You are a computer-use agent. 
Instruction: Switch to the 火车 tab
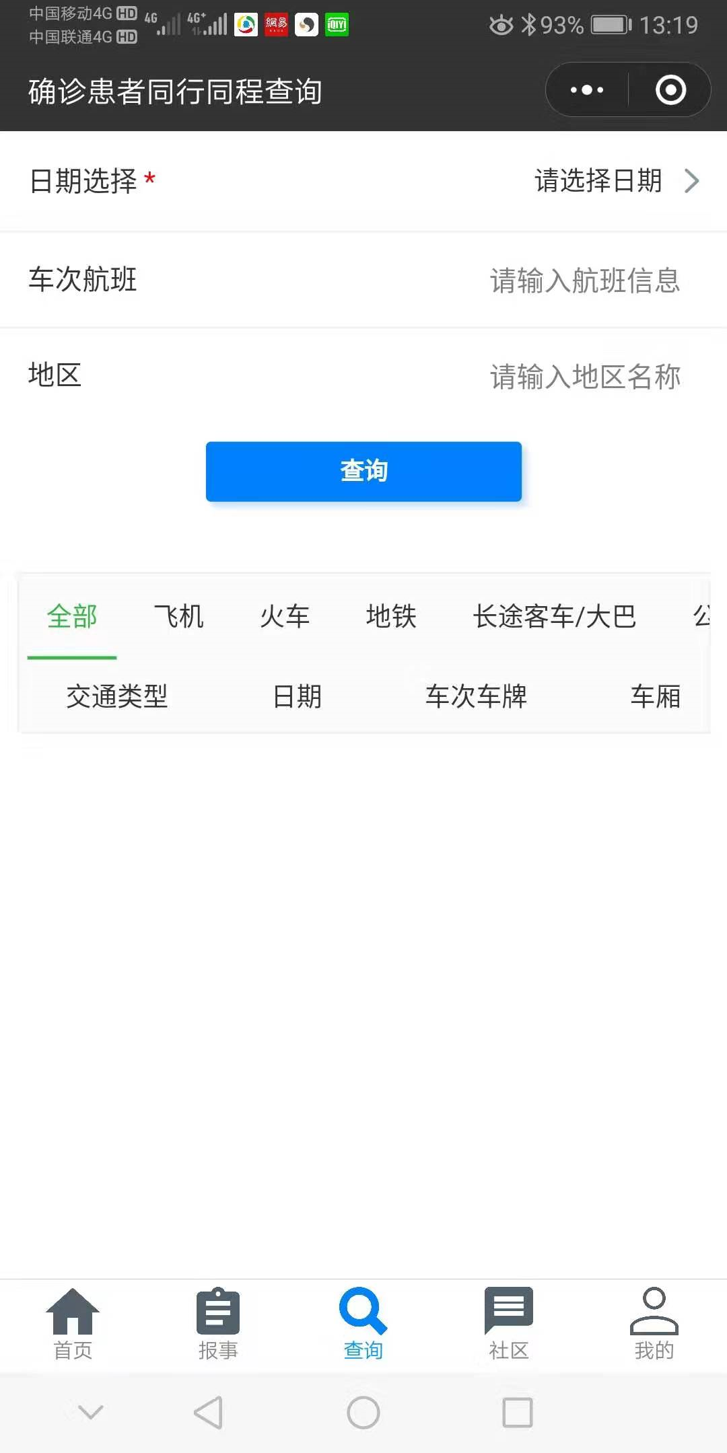point(285,617)
